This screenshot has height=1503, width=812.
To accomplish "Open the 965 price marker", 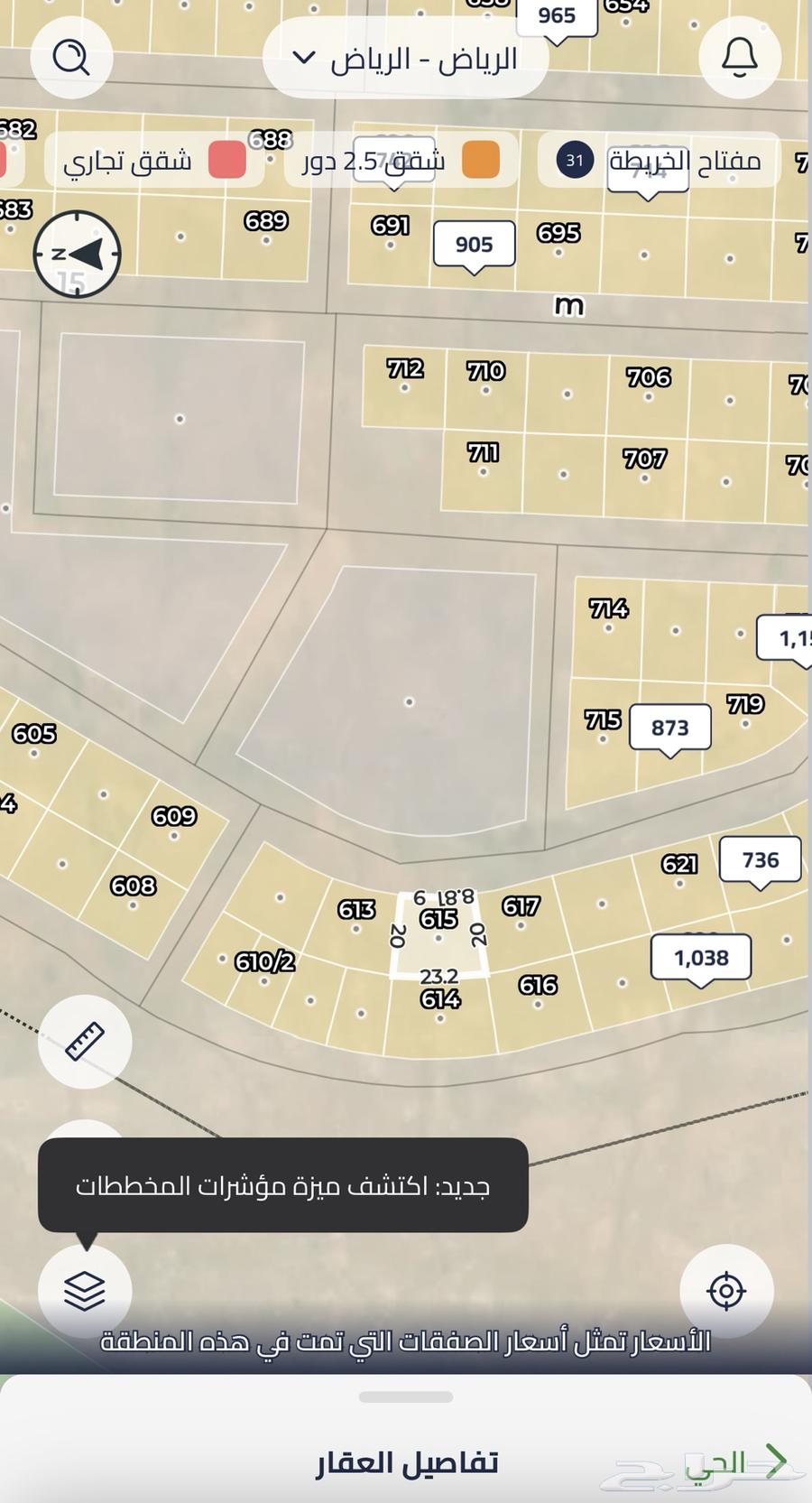I will pyautogui.click(x=557, y=16).
